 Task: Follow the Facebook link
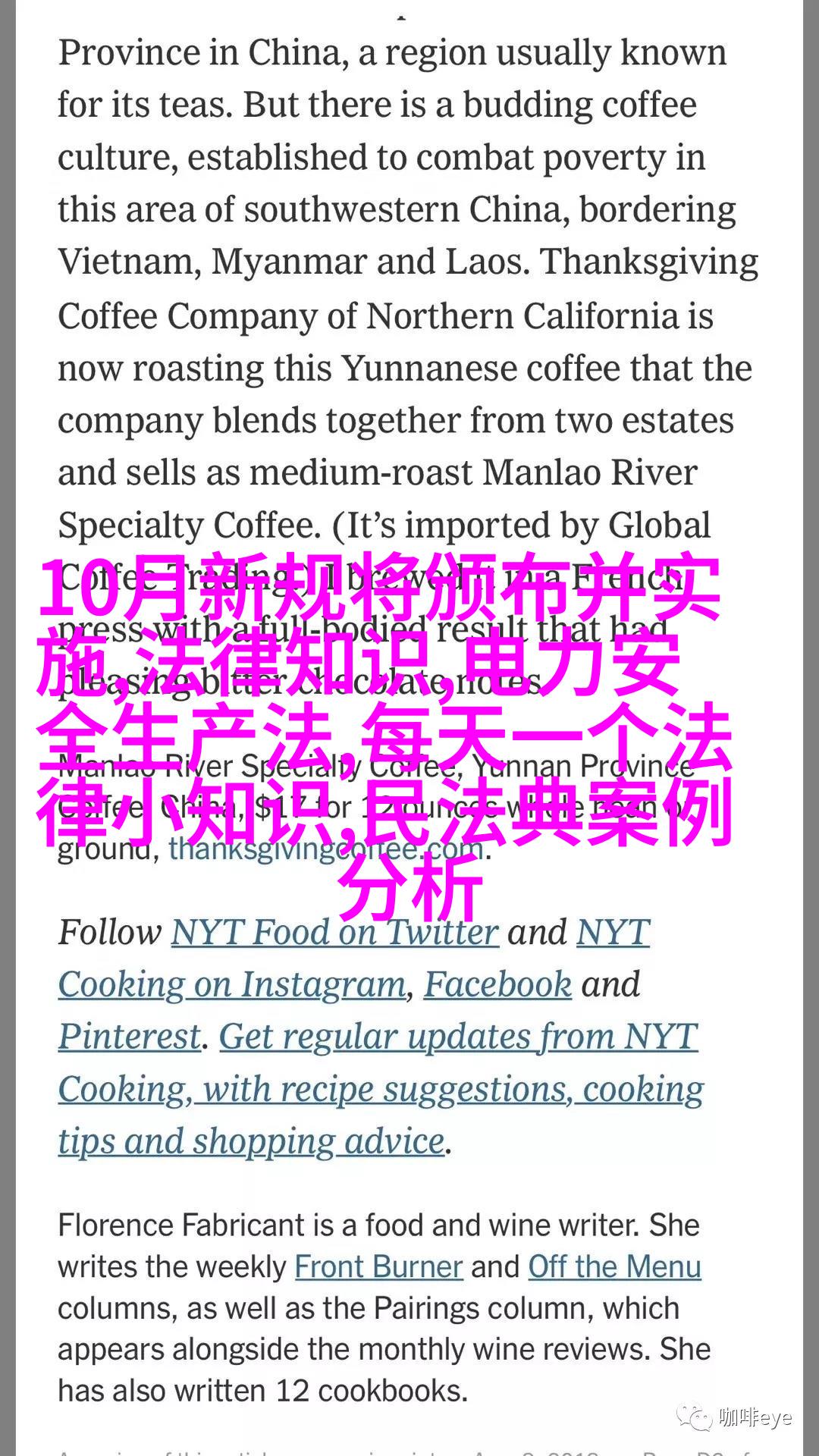coord(497,984)
